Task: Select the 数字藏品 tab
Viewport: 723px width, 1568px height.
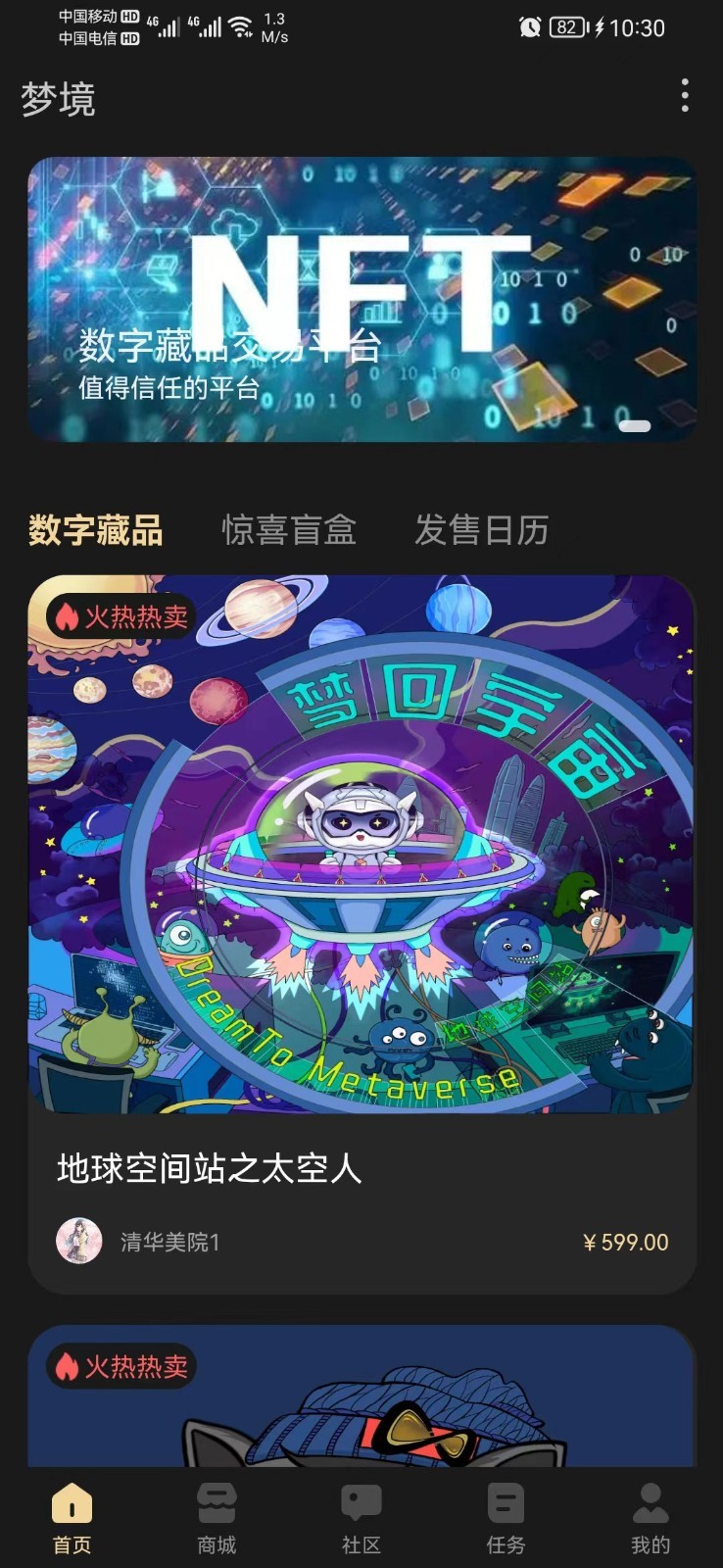Action: point(95,530)
